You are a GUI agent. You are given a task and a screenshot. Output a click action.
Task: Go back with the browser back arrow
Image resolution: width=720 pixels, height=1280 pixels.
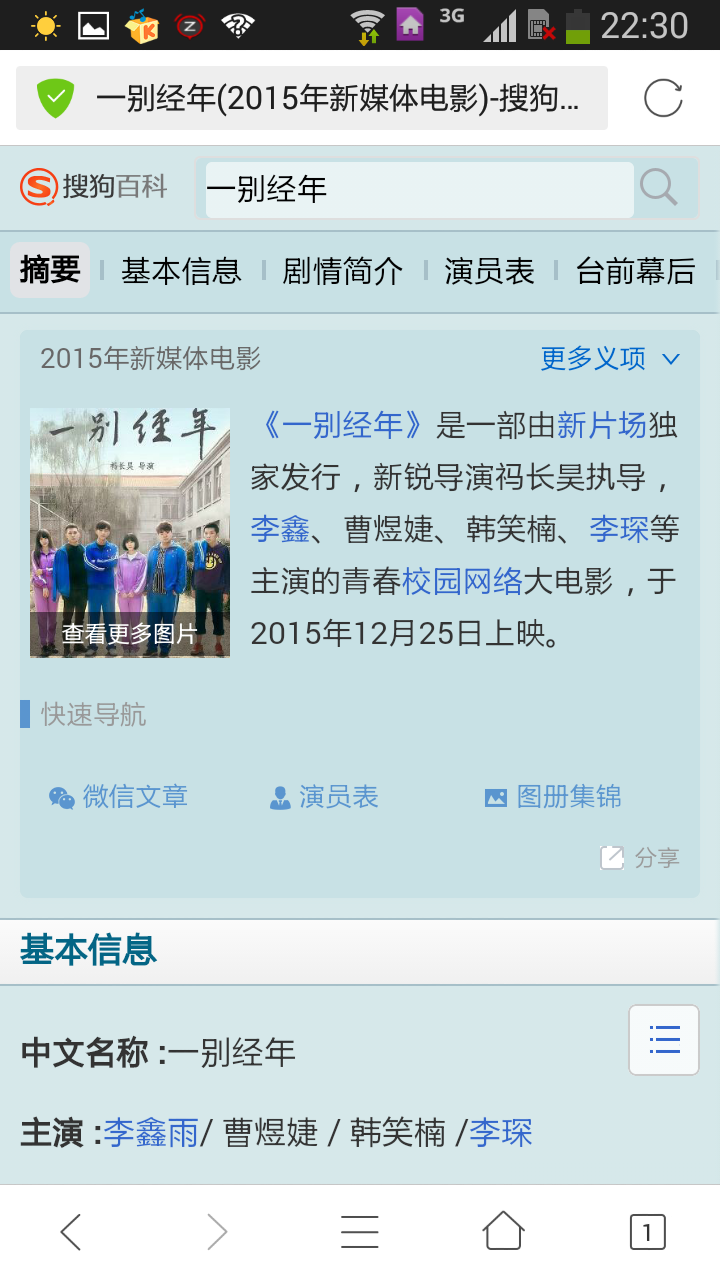(70, 1232)
